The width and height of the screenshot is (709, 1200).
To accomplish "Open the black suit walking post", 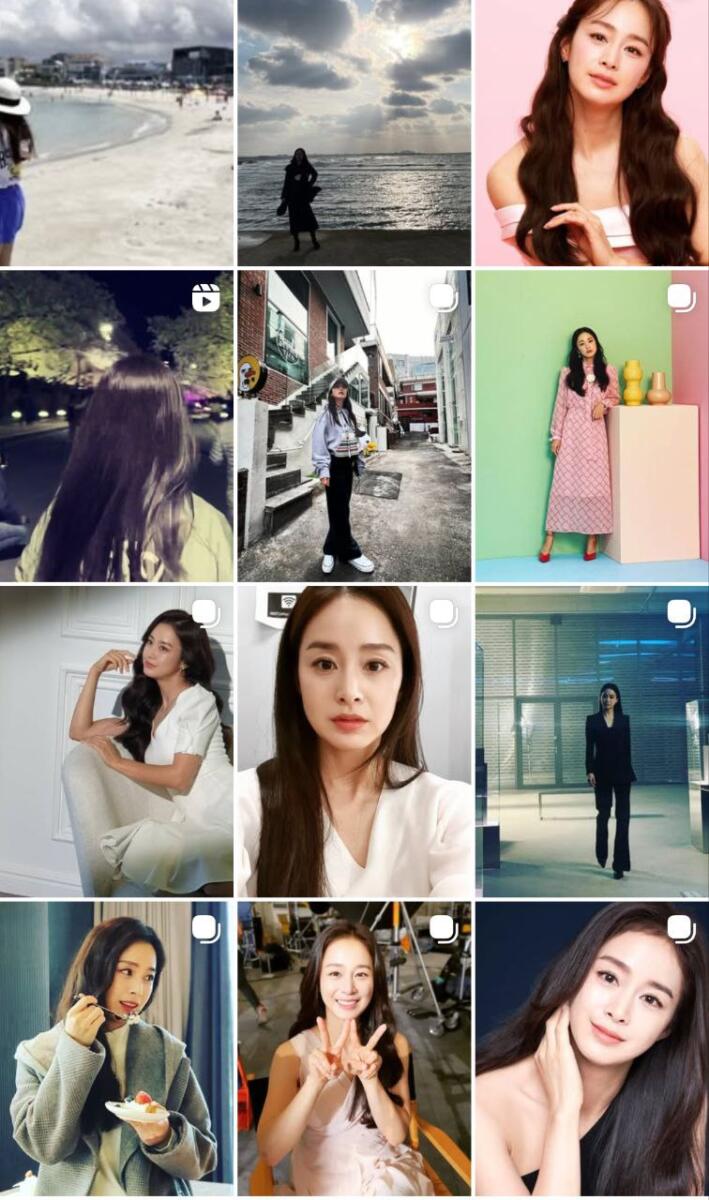I will tap(592, 742).
